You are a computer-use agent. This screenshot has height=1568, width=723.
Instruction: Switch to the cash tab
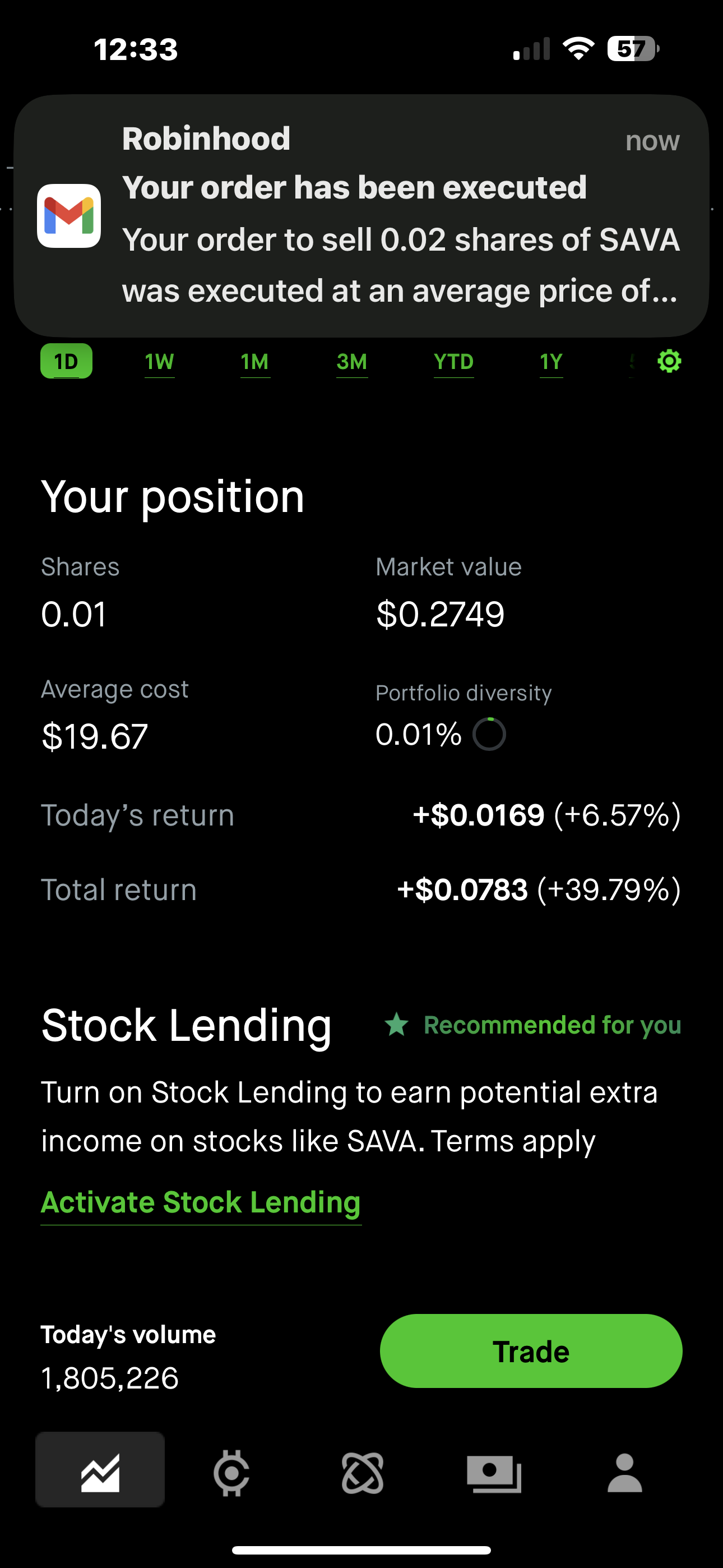click(494, 1473)
